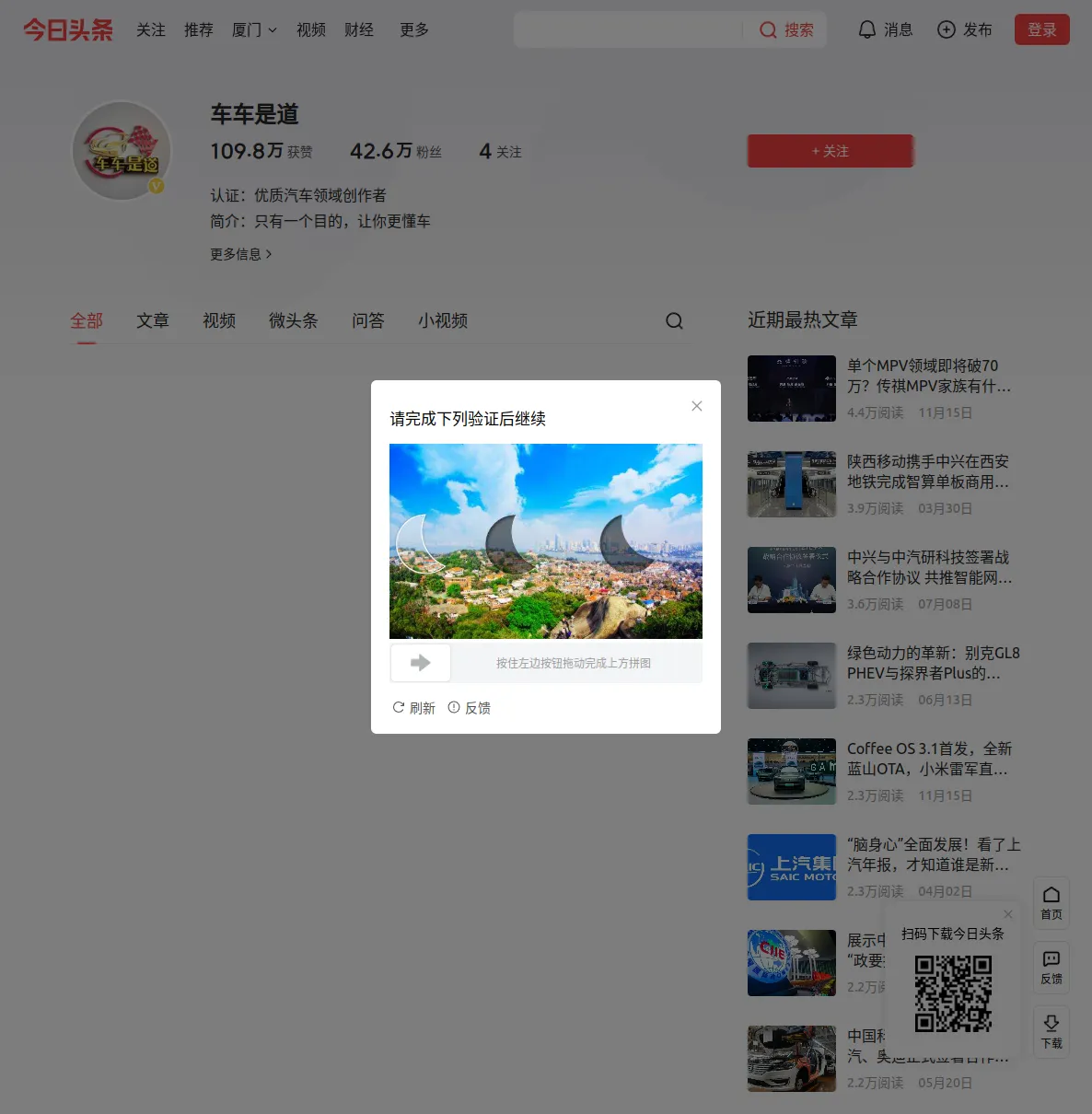Open the 登录 login button
Screen dimensions: 1092x1114
[x=1041, y=29]
